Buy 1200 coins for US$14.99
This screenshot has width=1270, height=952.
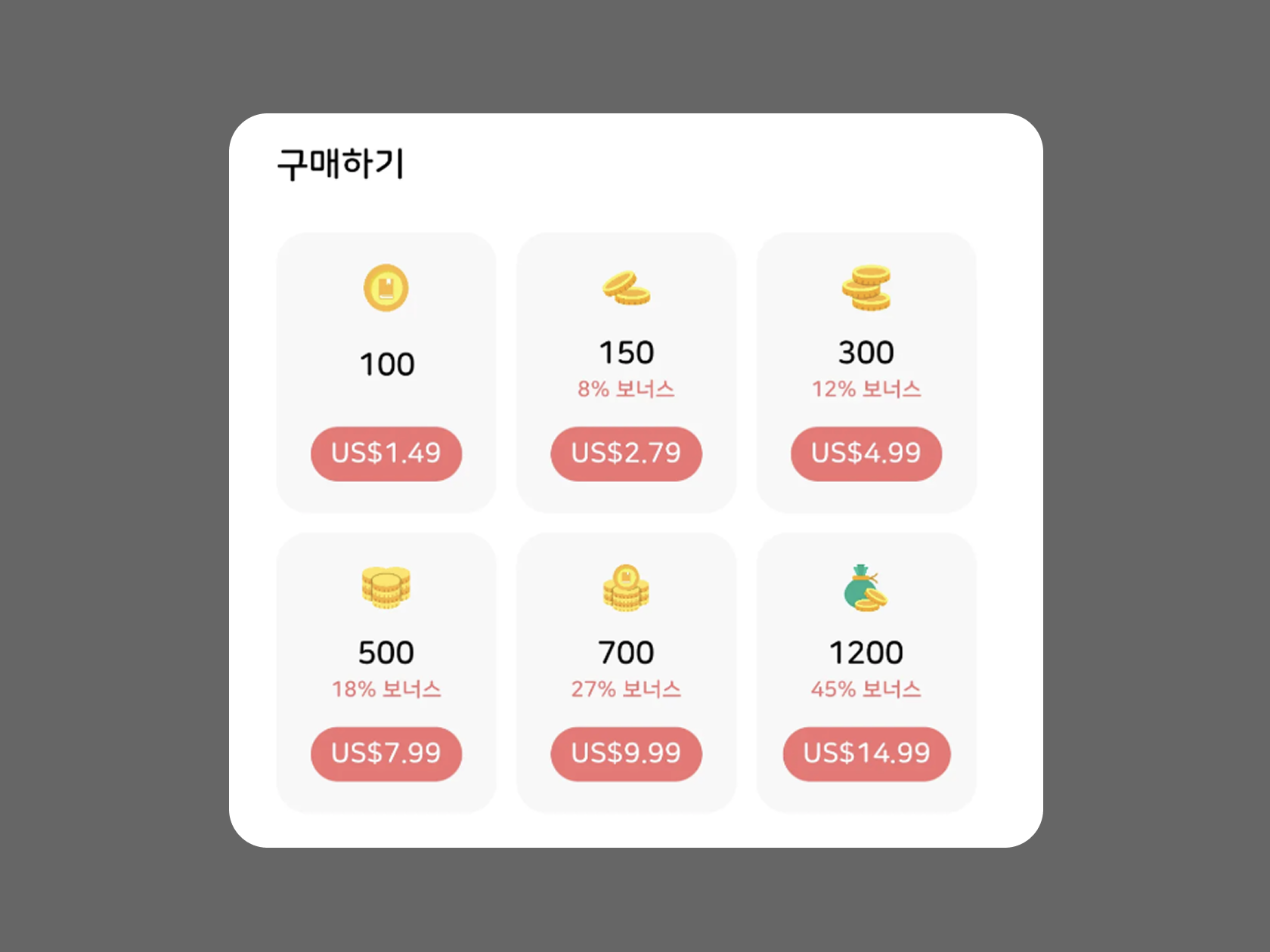pos(866,753)
